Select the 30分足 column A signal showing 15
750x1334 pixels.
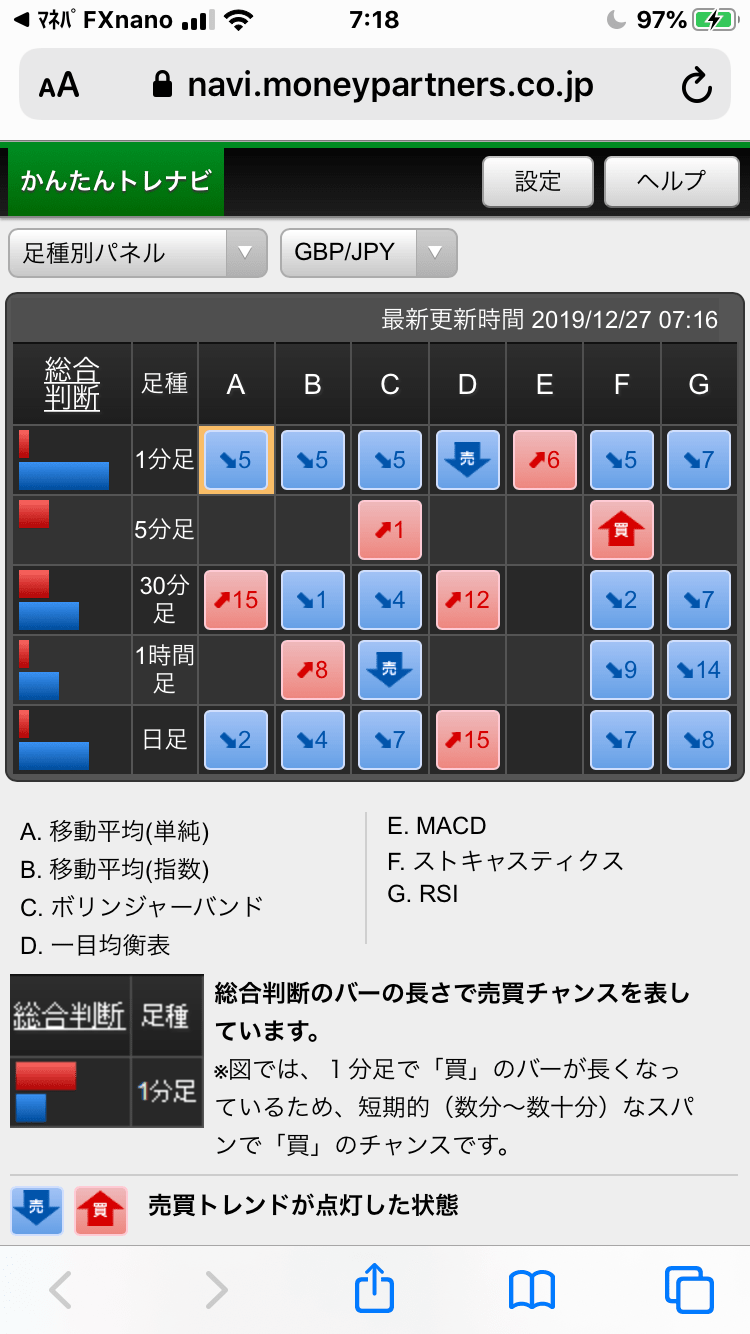236,600
